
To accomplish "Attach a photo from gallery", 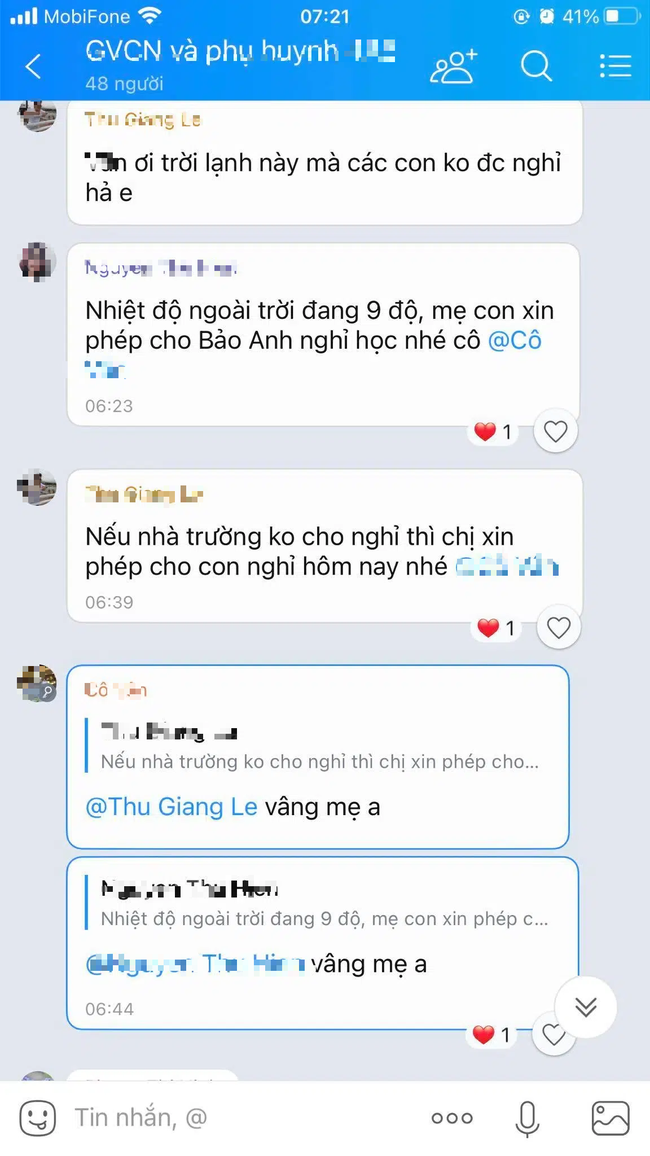I will pos(610,1118).
